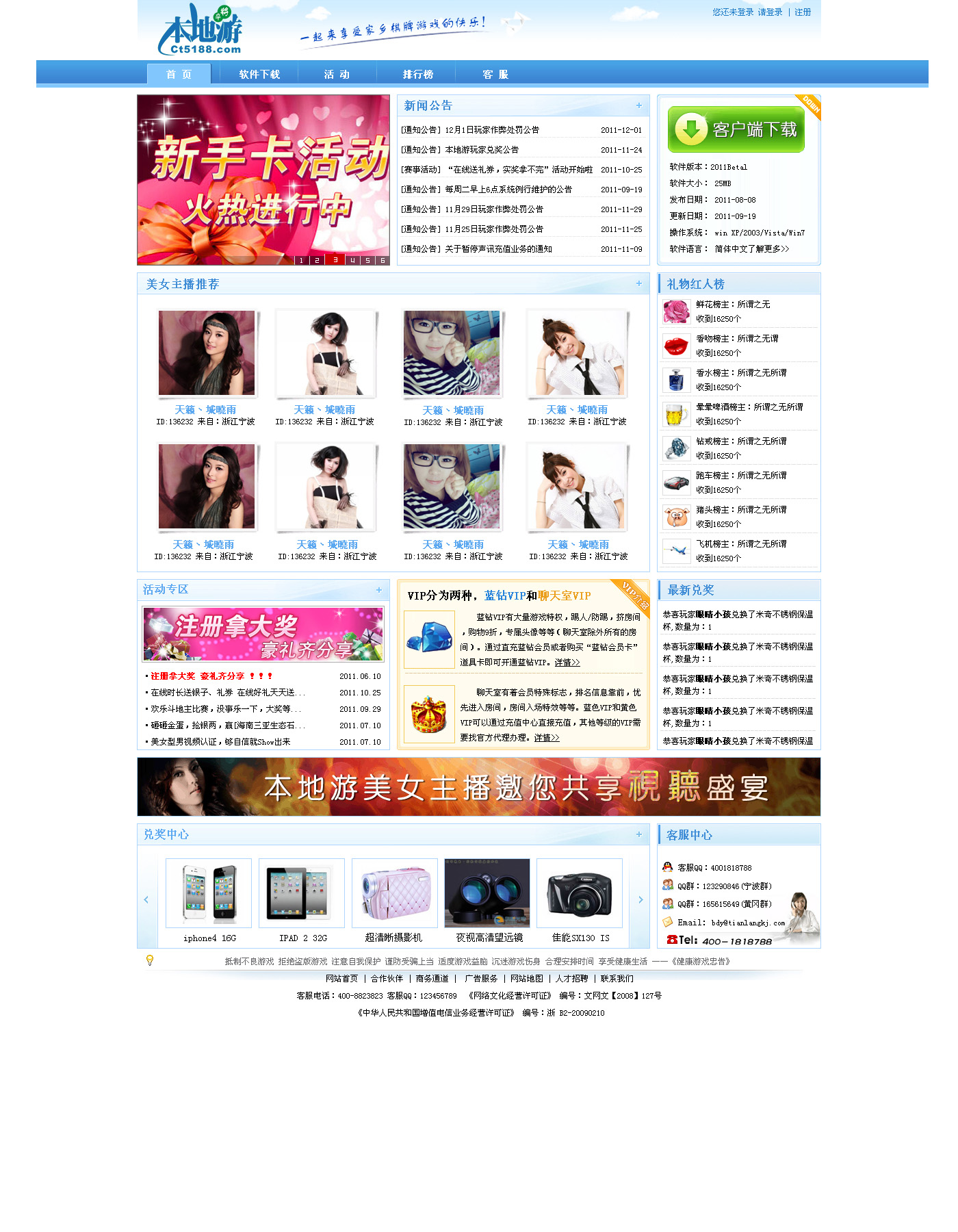Viewport: 958px width, 1232px height.
Task: Select banner slide number 5
Action: [367, 260]
